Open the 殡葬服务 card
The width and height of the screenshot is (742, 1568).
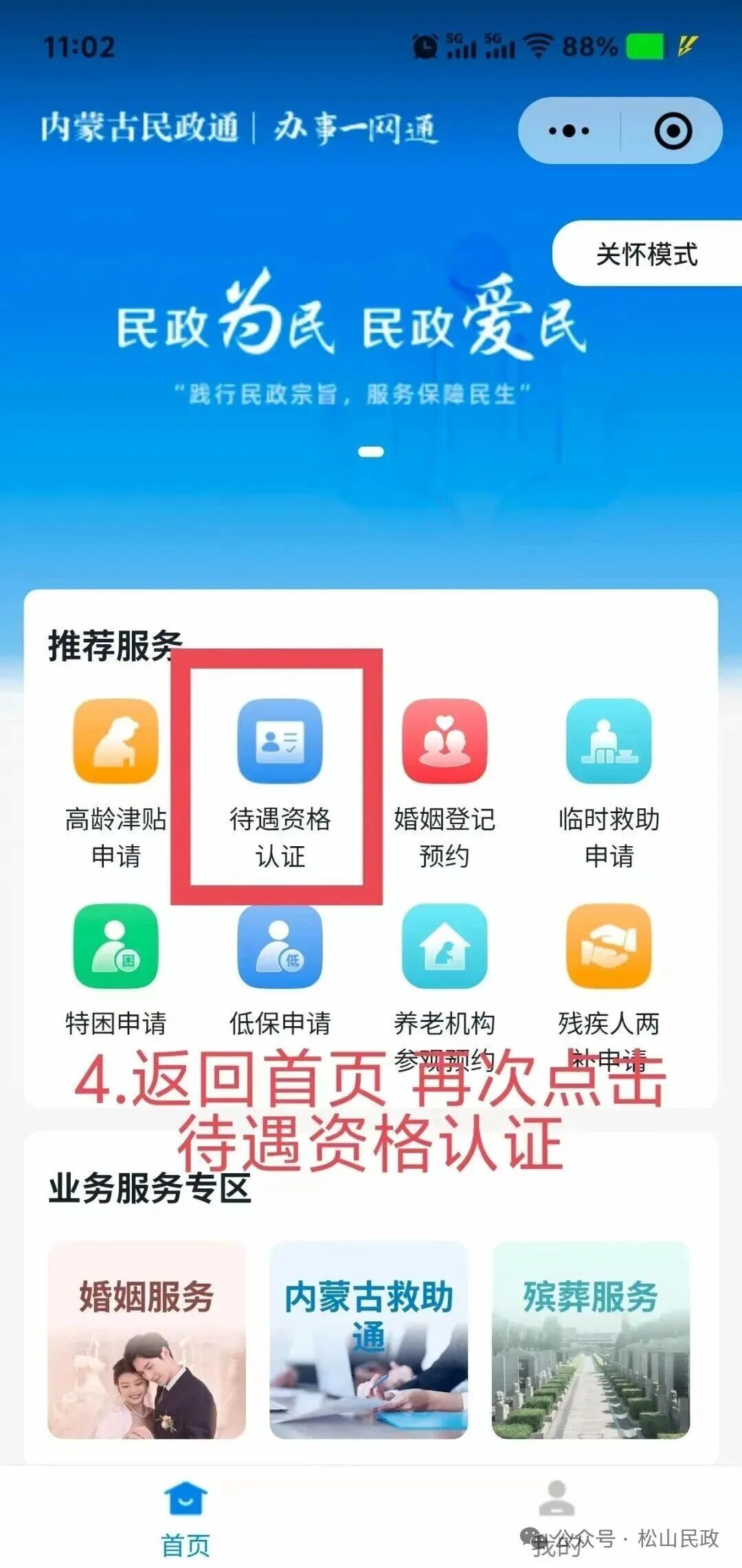[591, 1340]
